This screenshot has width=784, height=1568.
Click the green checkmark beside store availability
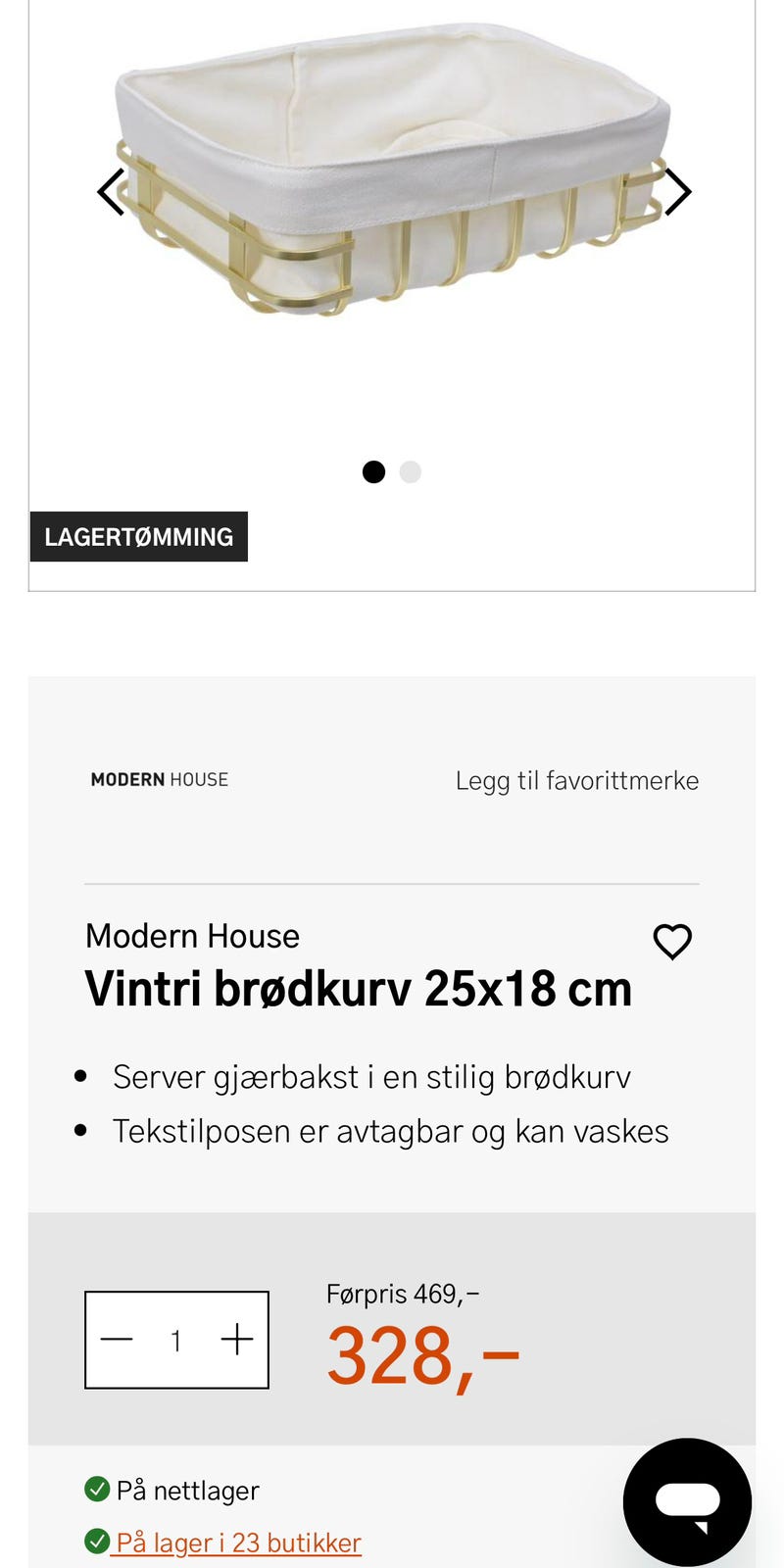[x=97, y=1542]
